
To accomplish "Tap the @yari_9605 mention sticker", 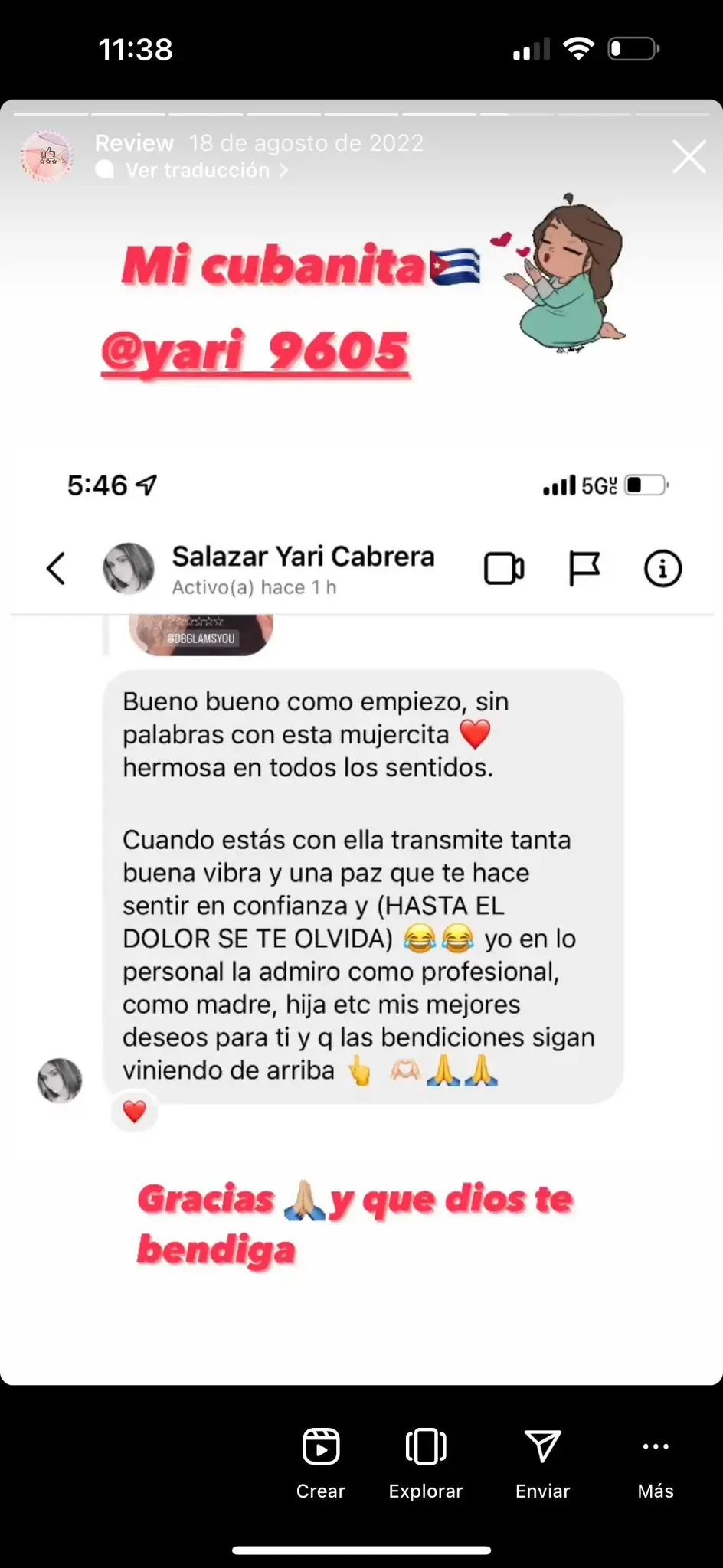I will [254, 351].
